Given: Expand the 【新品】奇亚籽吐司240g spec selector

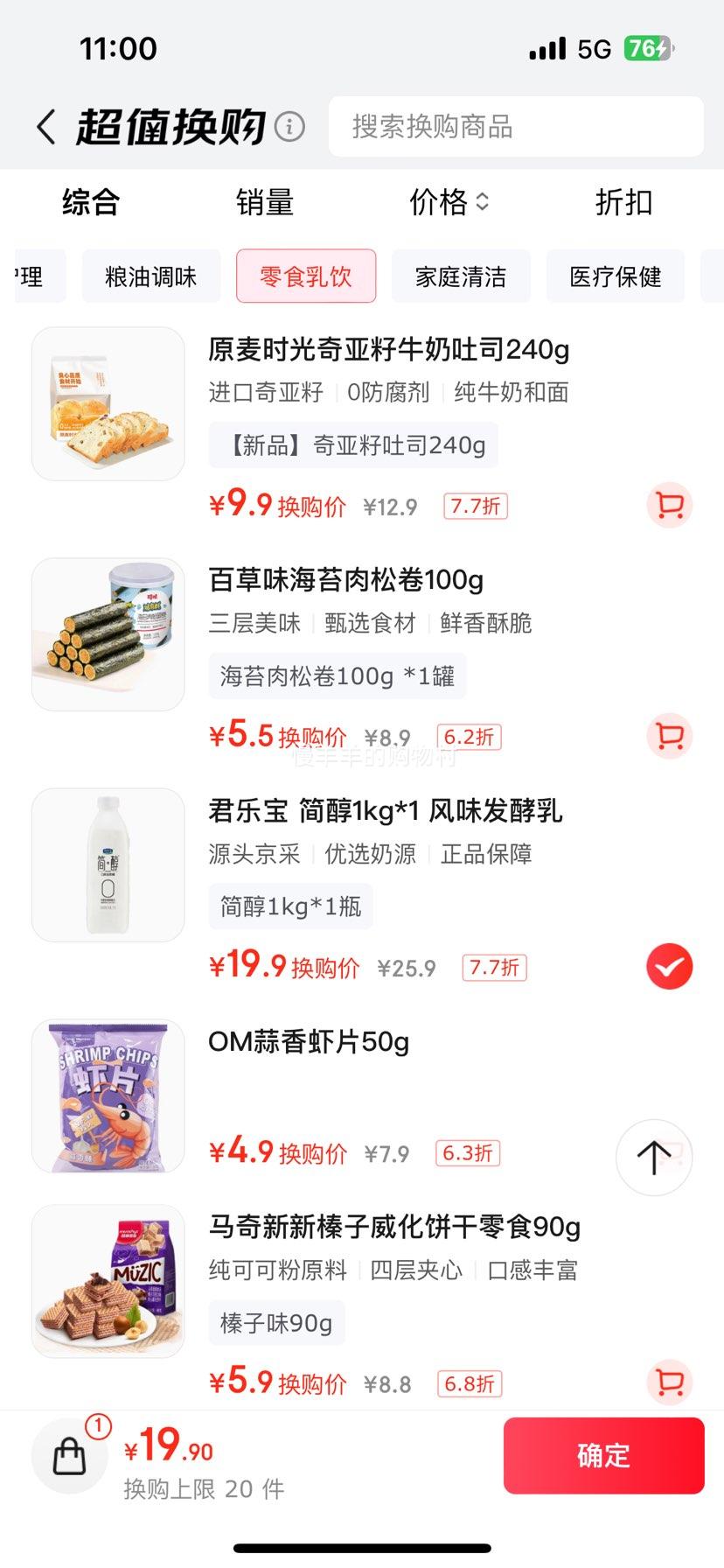Looking at the screenshot, I should pos(353,444).
